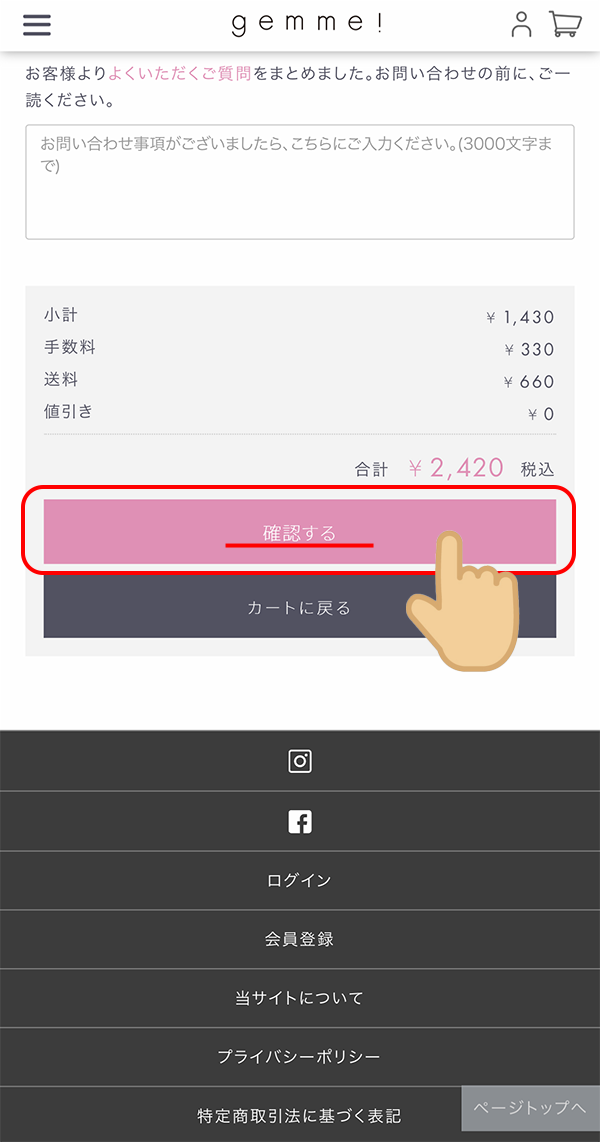The height and width of the screenshot is (1142, 600).
Task: Jump to top with ページトップへ
Action: coord(530,1108)
